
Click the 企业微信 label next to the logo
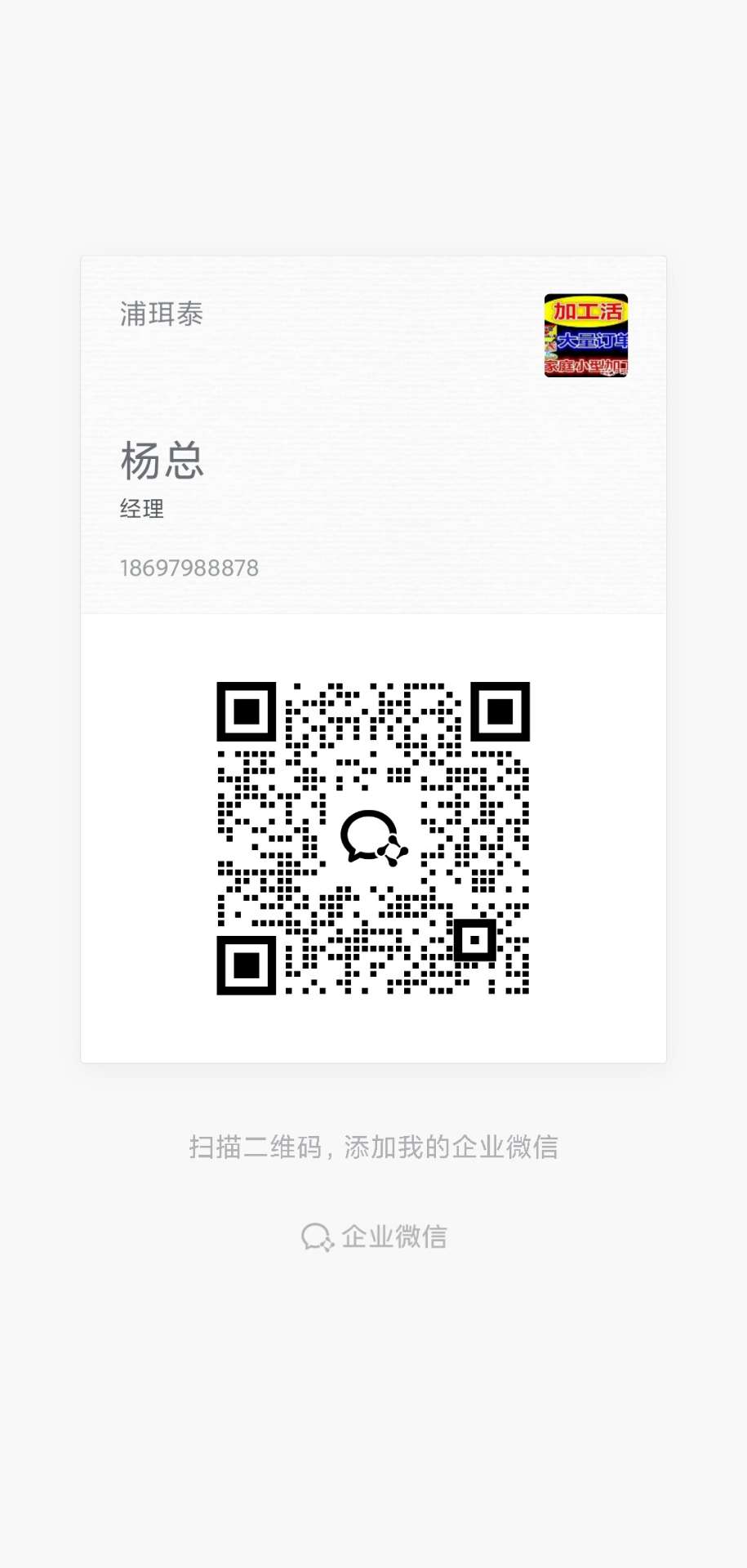397,1236
